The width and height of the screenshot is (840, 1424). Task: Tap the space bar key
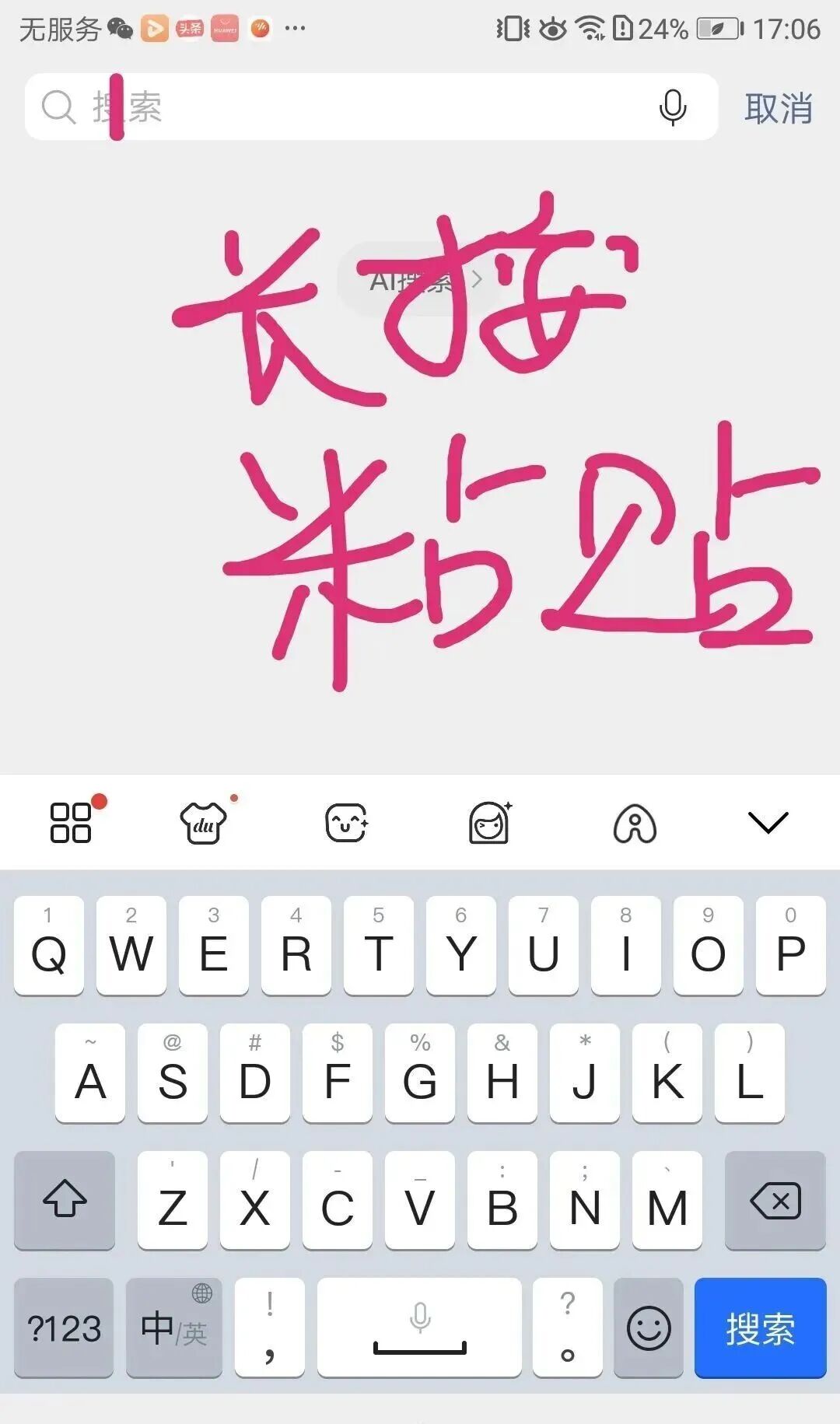tap(419, 1328)
